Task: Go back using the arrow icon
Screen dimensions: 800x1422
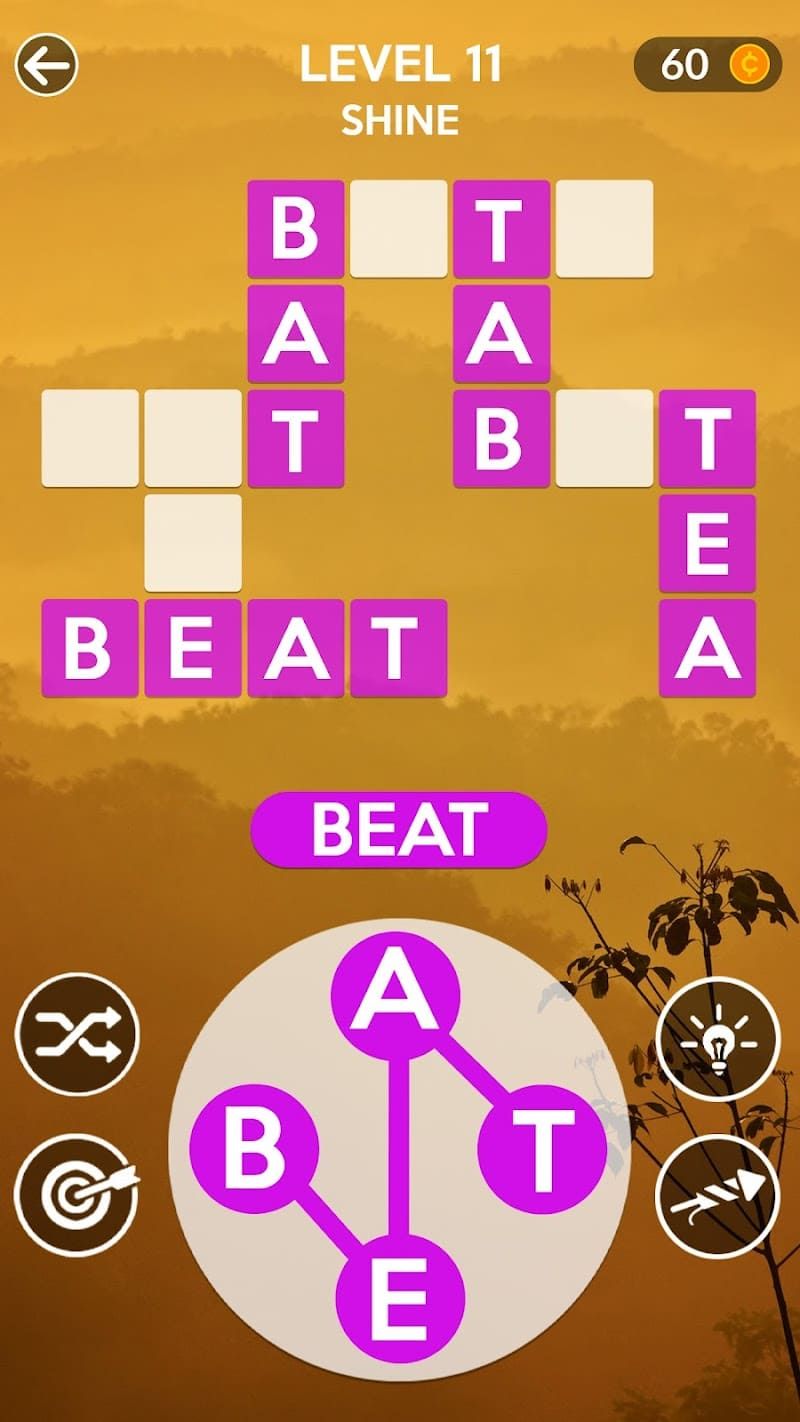Action: [46, 65]
